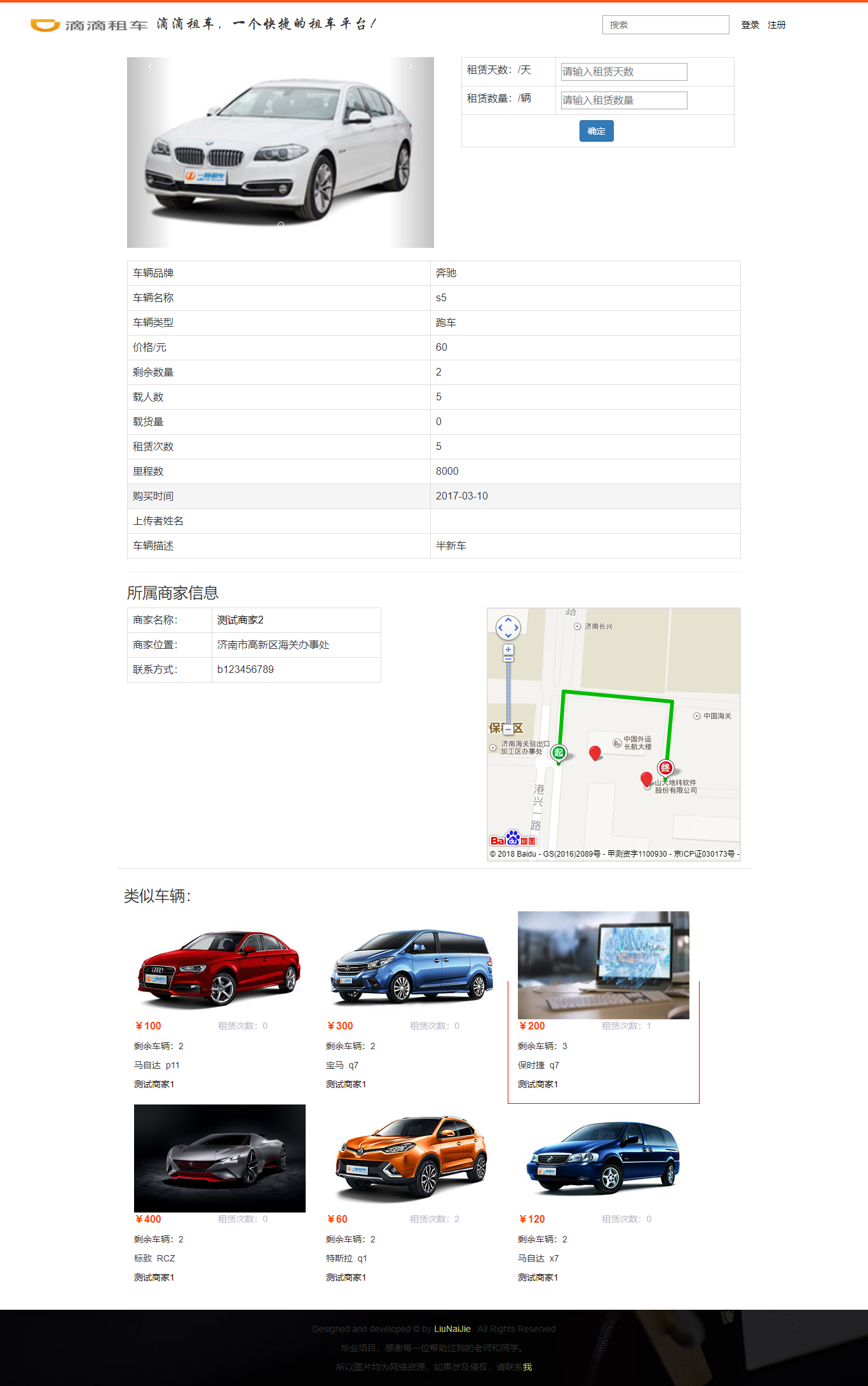Open the 特斯拉 q1 car card

411,1158
